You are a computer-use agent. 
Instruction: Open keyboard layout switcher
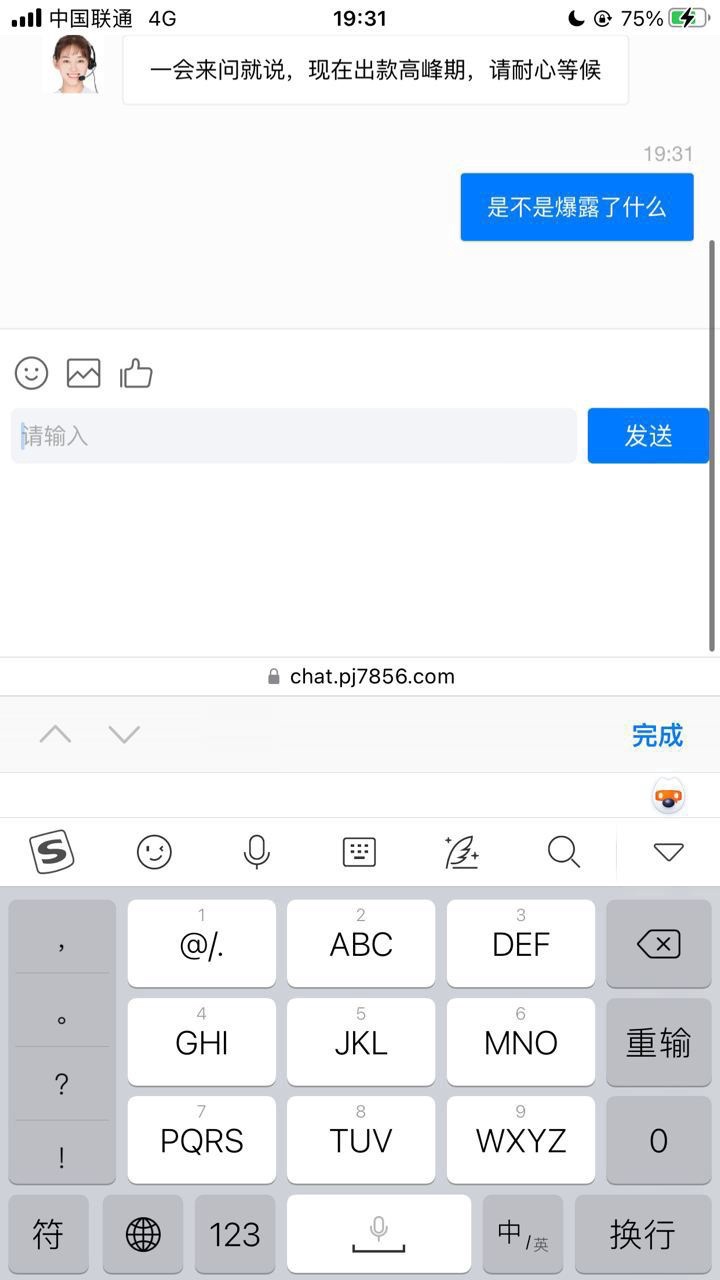(x=359, y=852)
